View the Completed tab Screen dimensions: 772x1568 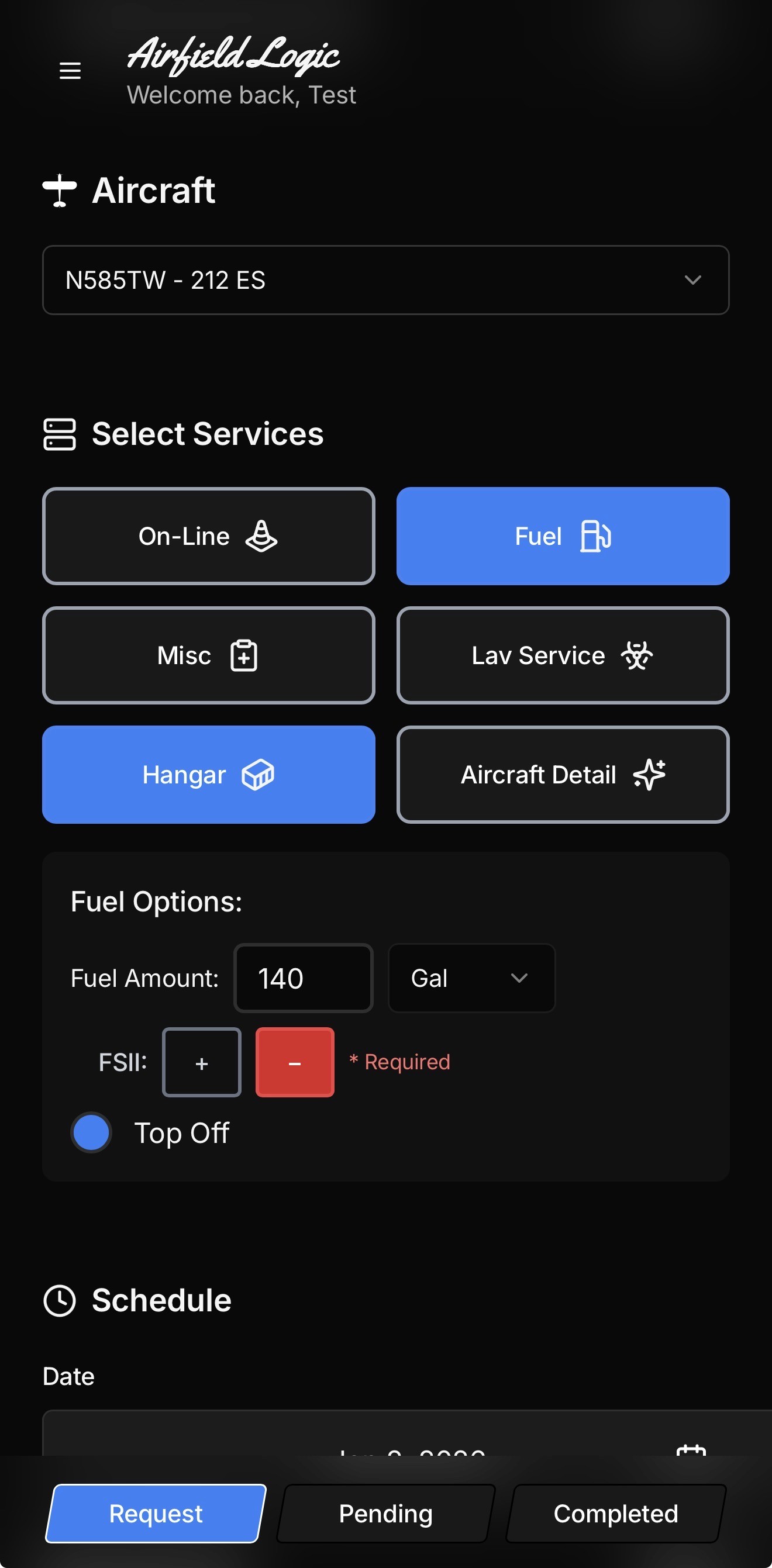(x=615, y=1514)
